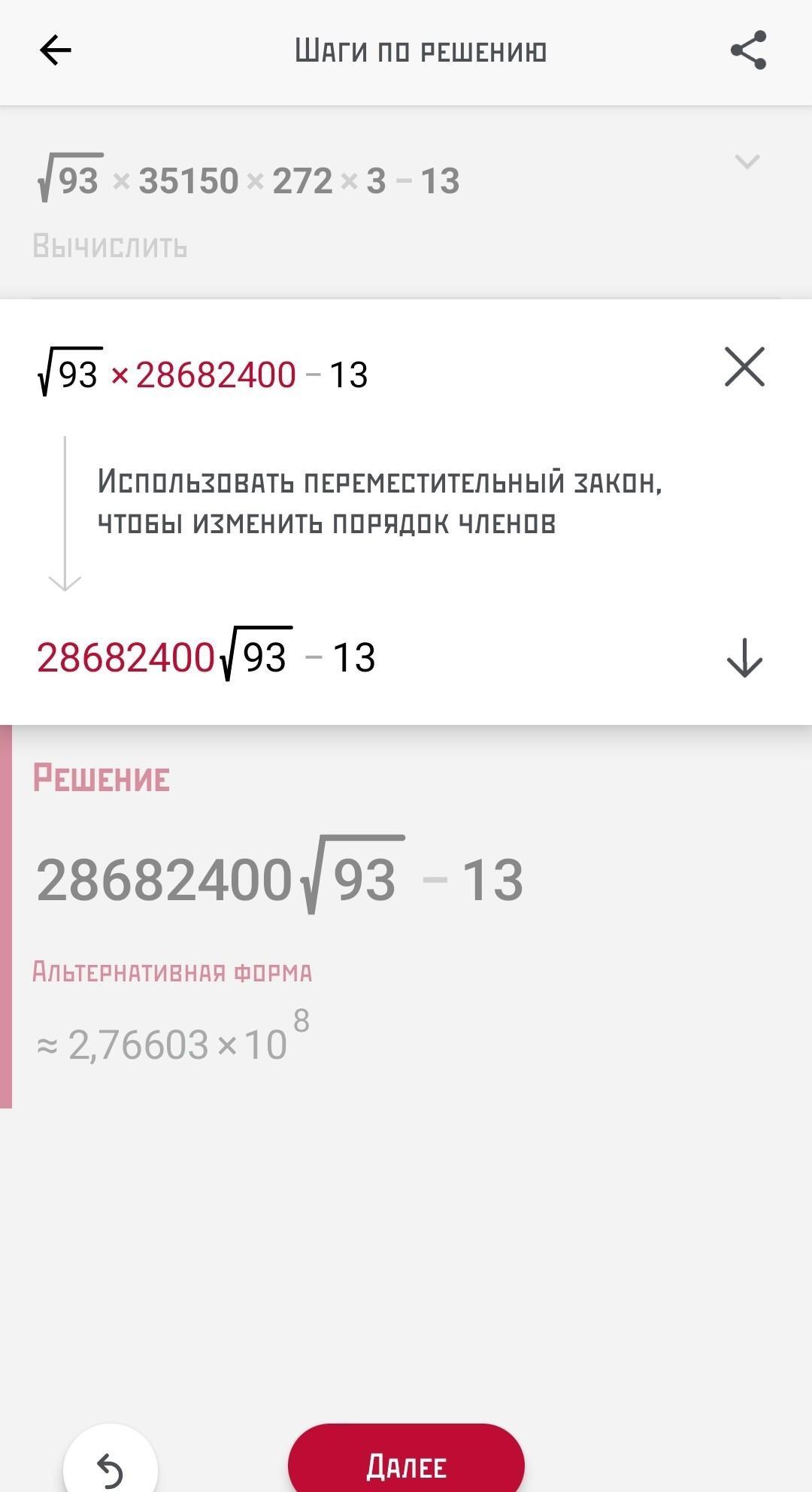Expand the Вычислить step chevron

(x=747, y=162)
